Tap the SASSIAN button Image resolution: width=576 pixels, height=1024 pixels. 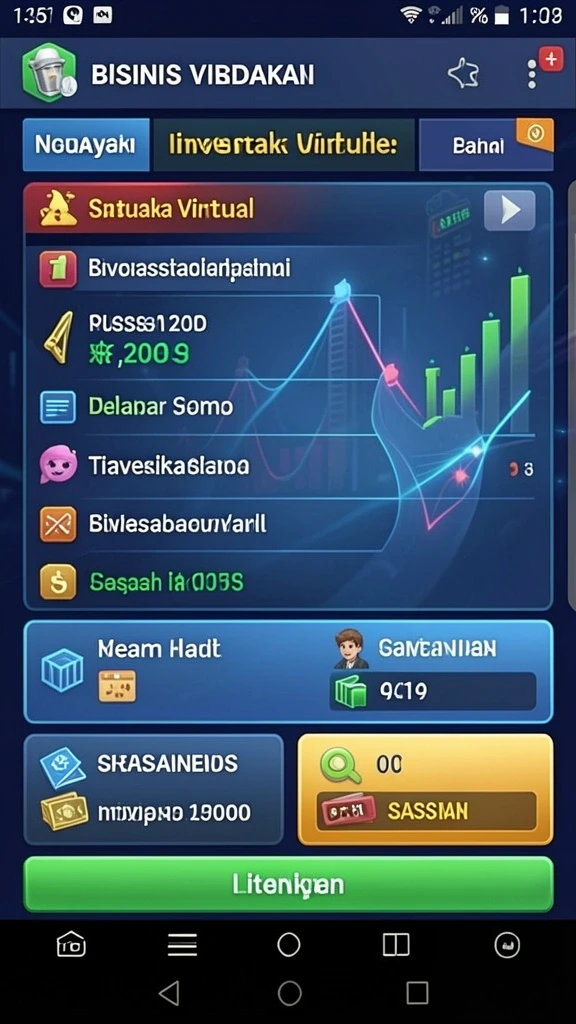[426, 811]
